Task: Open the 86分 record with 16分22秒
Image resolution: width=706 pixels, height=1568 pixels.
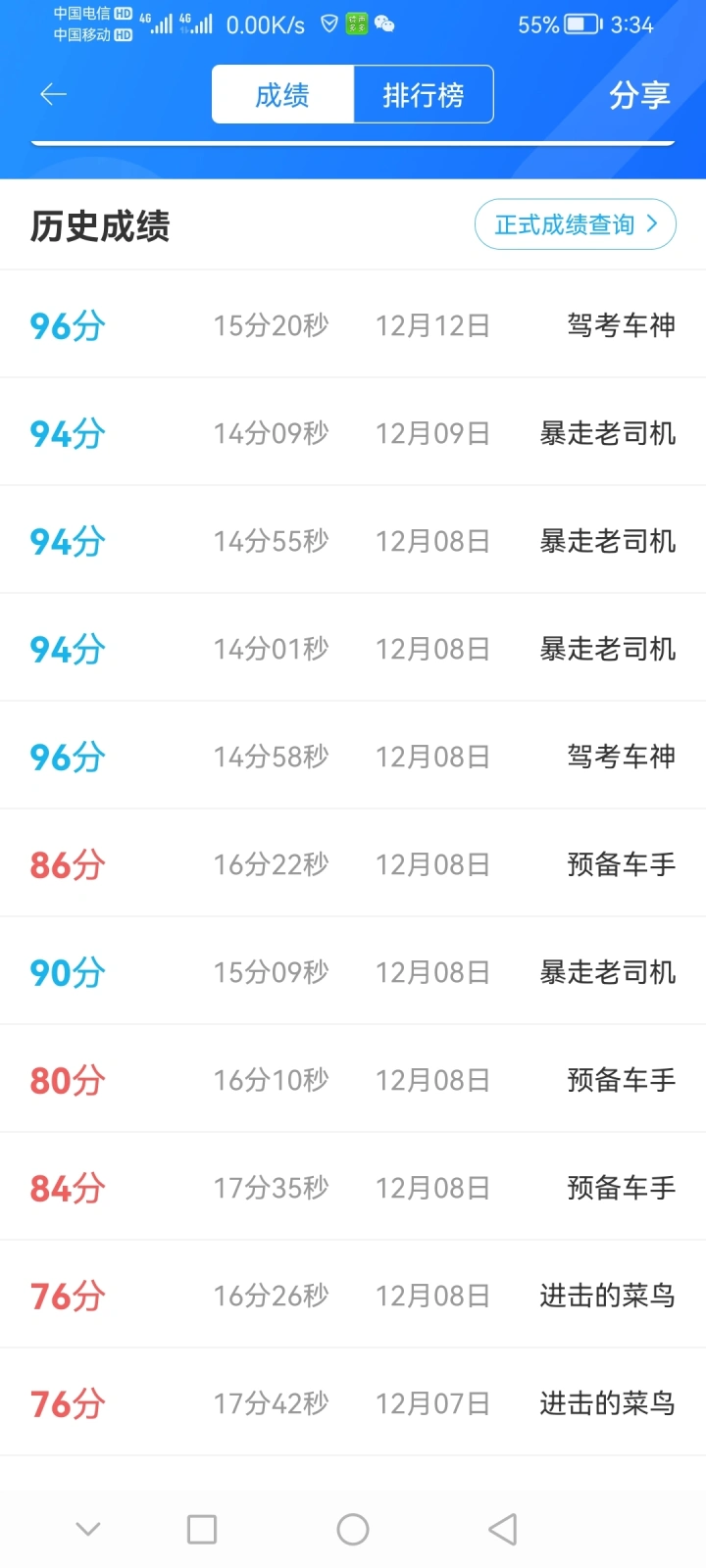Action: (353, 863)
